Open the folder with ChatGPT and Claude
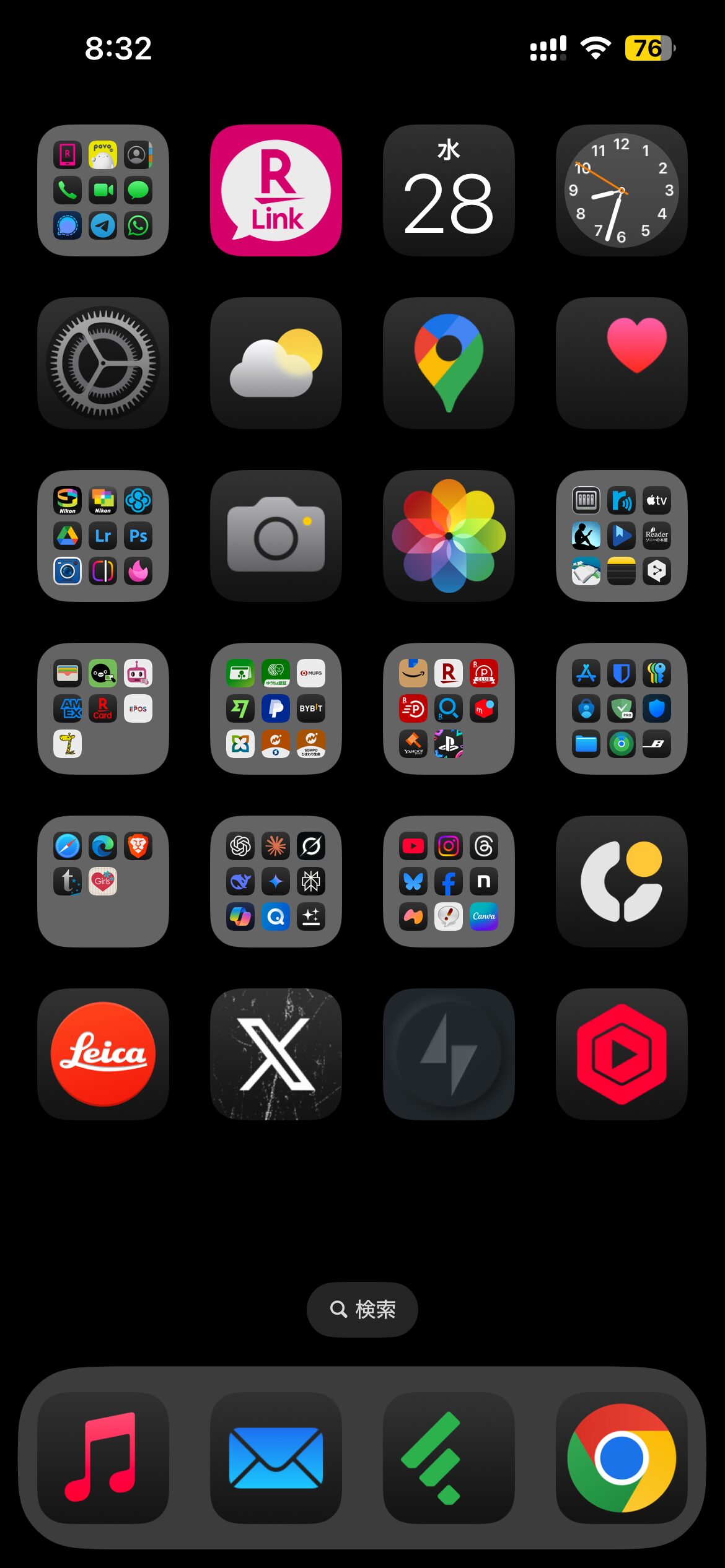This screenshot has height=1568, width=725. 276,881
